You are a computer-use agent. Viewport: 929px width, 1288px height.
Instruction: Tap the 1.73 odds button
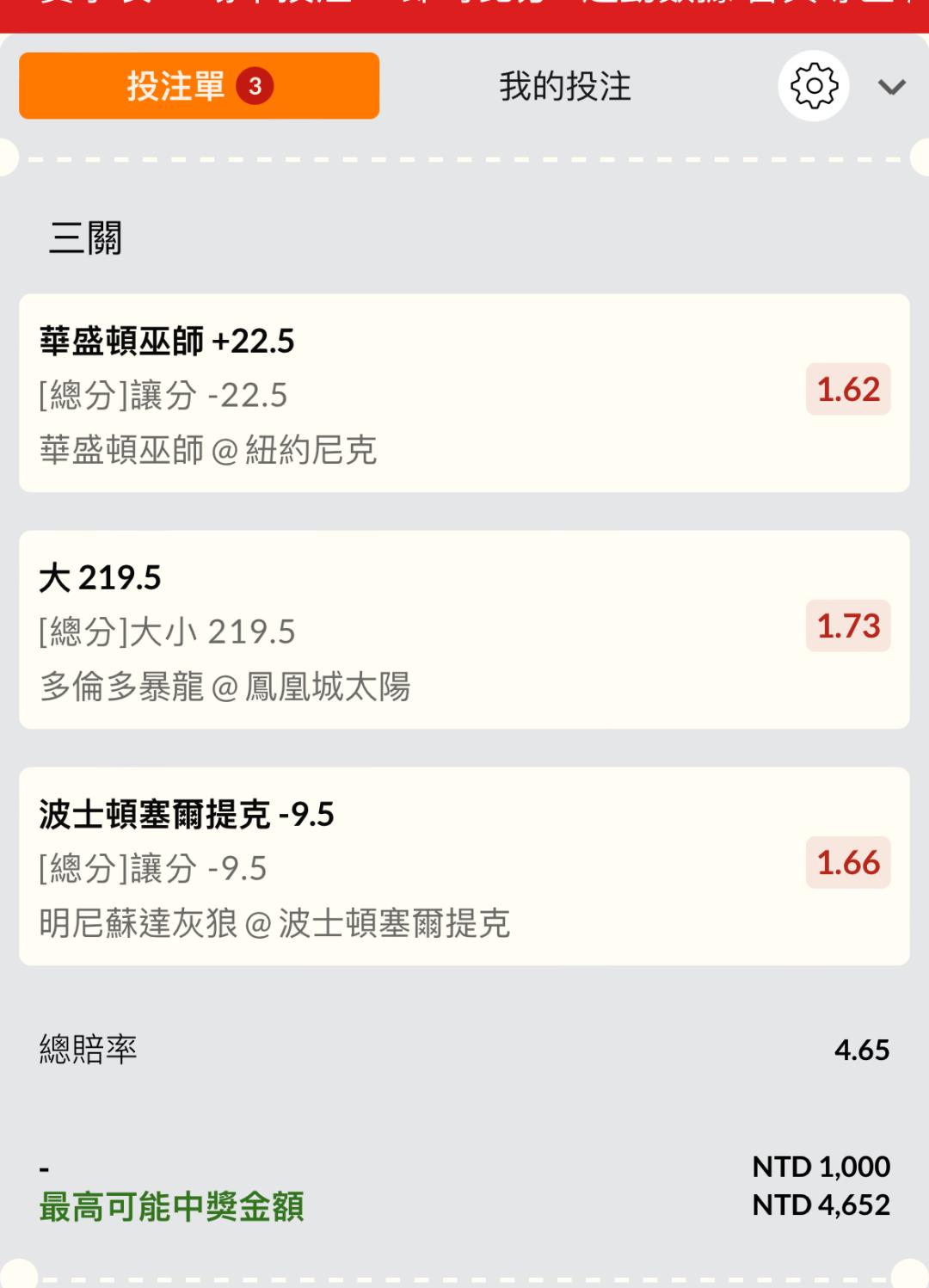[848, 626]
